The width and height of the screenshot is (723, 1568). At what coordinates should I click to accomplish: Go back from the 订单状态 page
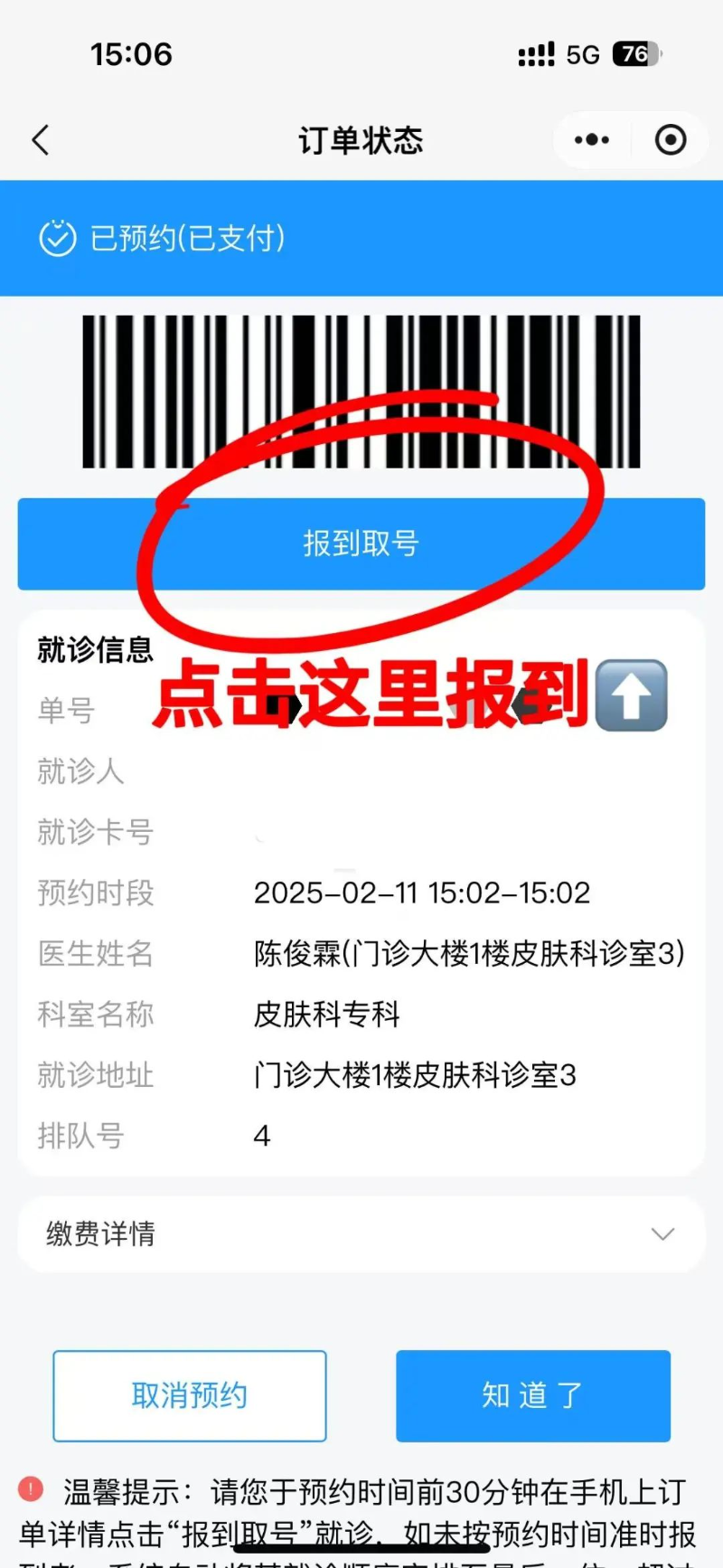(x=41, y=140)
